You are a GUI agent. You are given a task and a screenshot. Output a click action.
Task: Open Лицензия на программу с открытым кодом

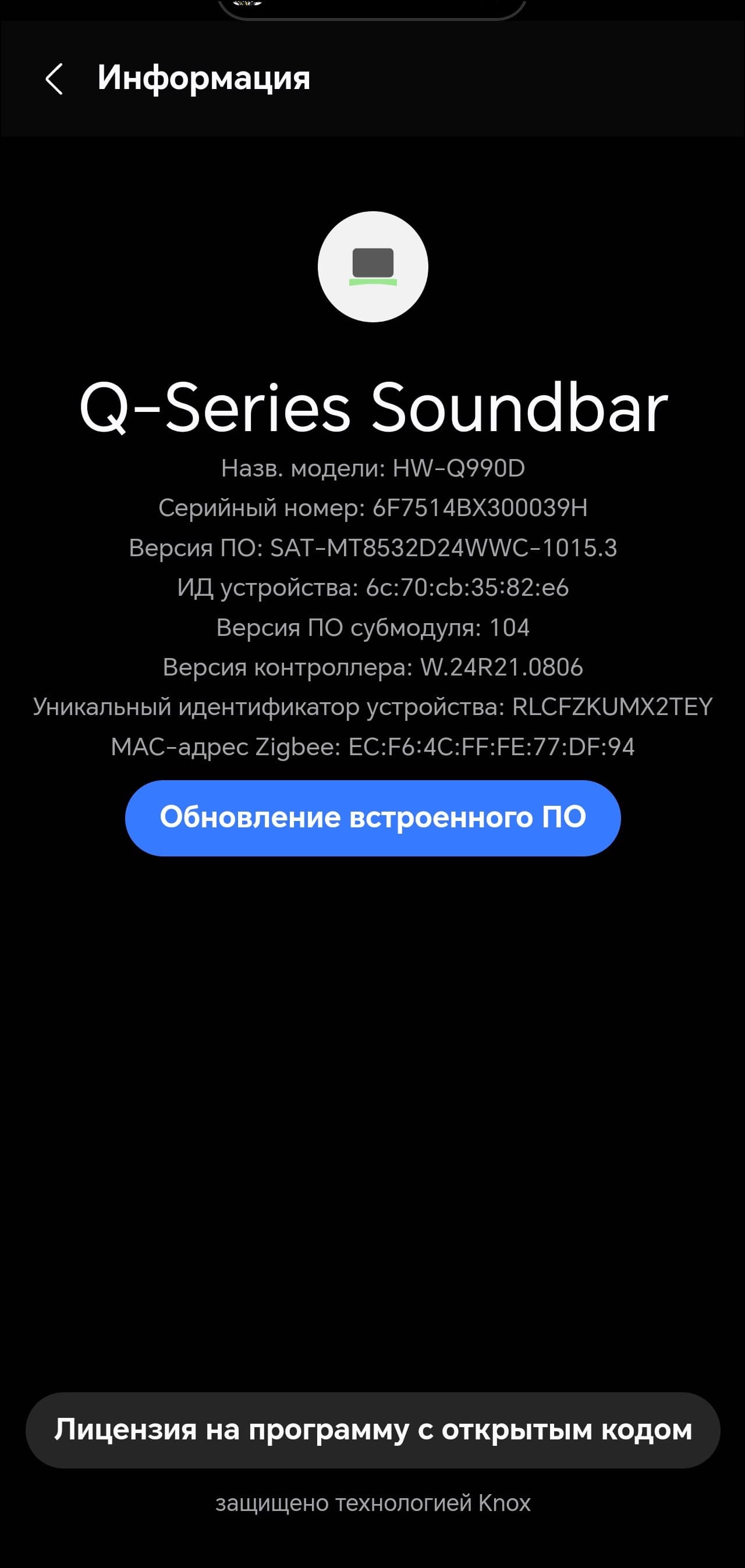[x=372, y=1429]
